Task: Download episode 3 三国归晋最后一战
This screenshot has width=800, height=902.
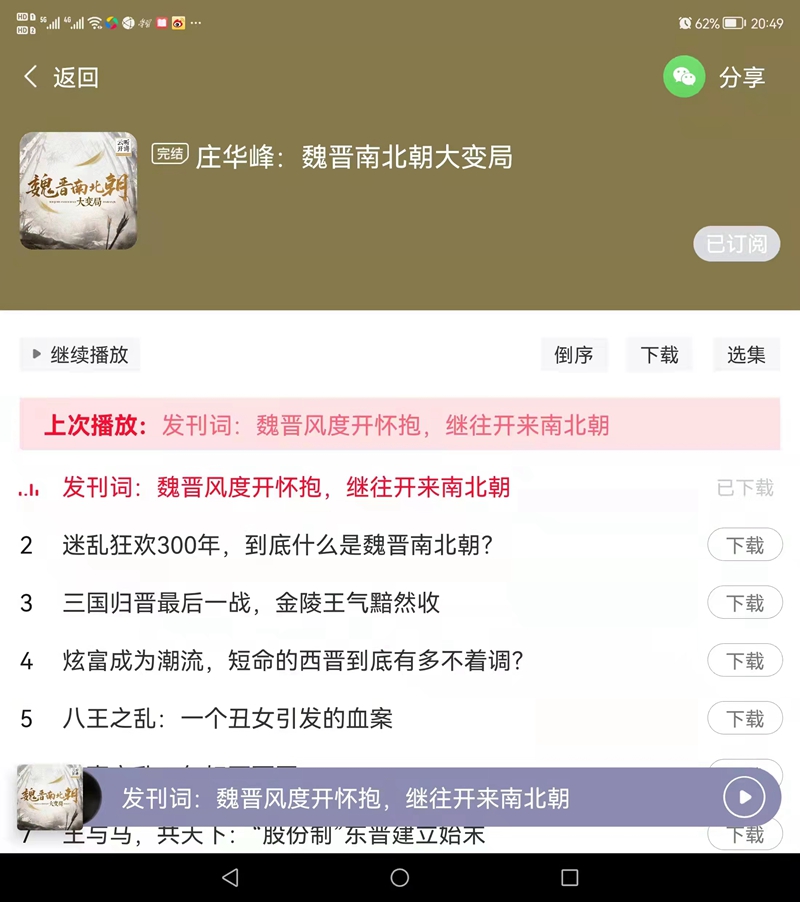Action: pyautogui.click(x=744, y=603)
